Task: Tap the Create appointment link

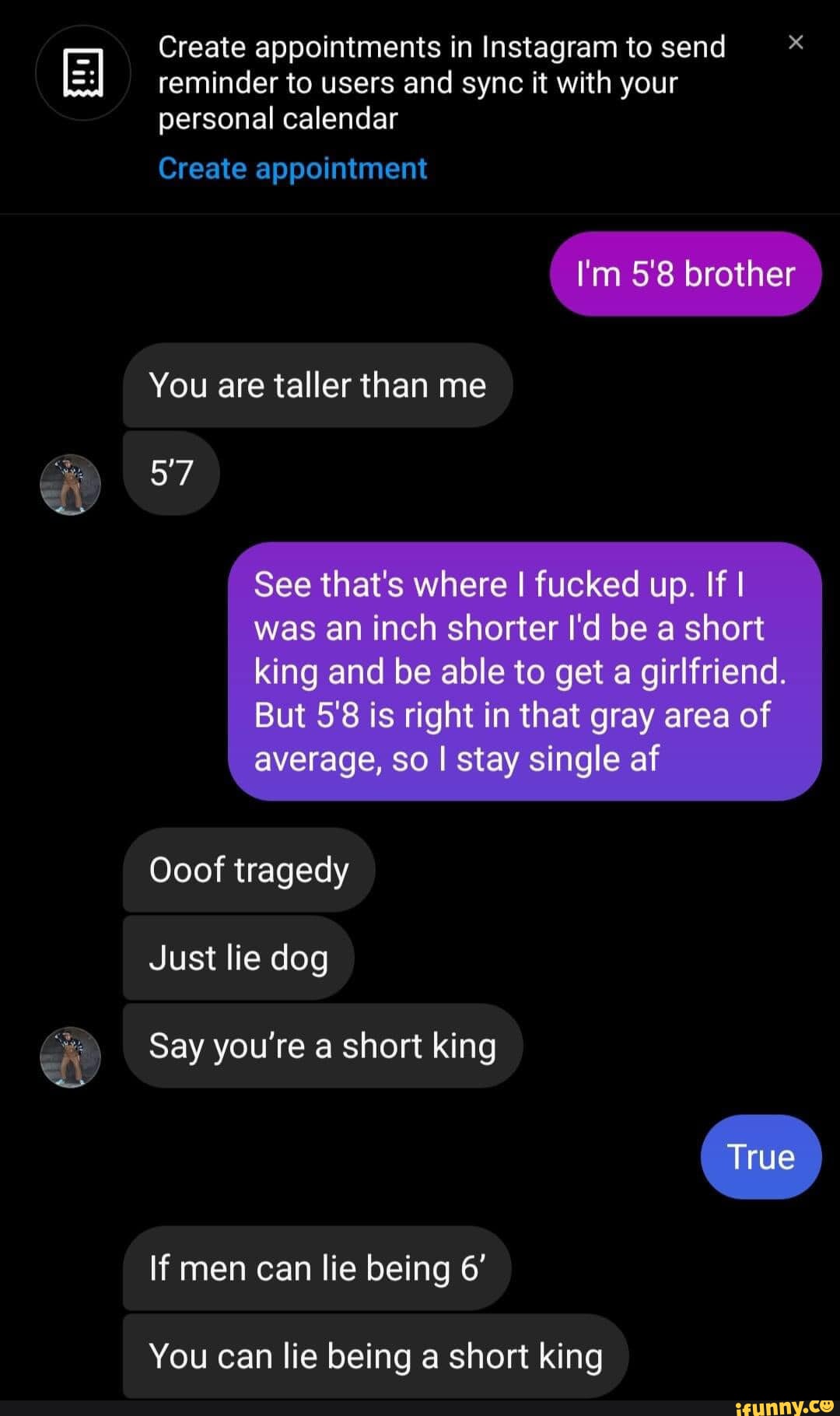Action: (x=292, y=169)
